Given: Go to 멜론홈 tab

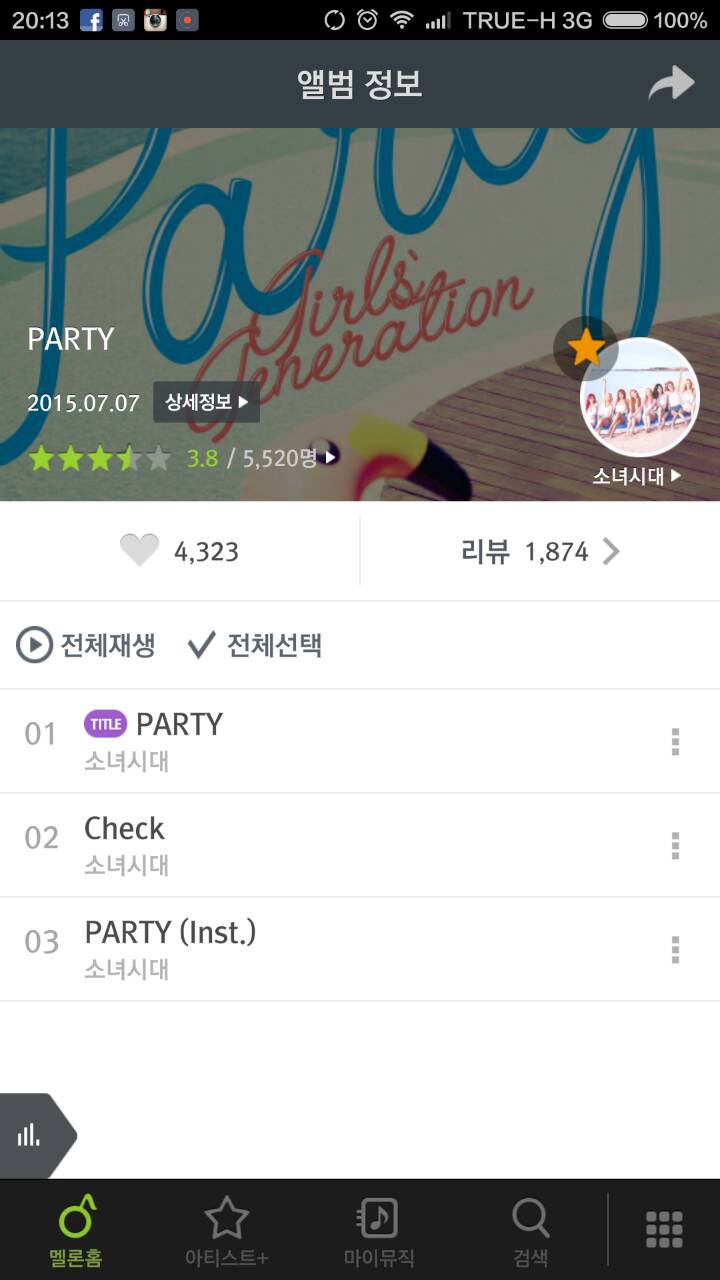Looking at the screenshot, I should coord(76,1230).
